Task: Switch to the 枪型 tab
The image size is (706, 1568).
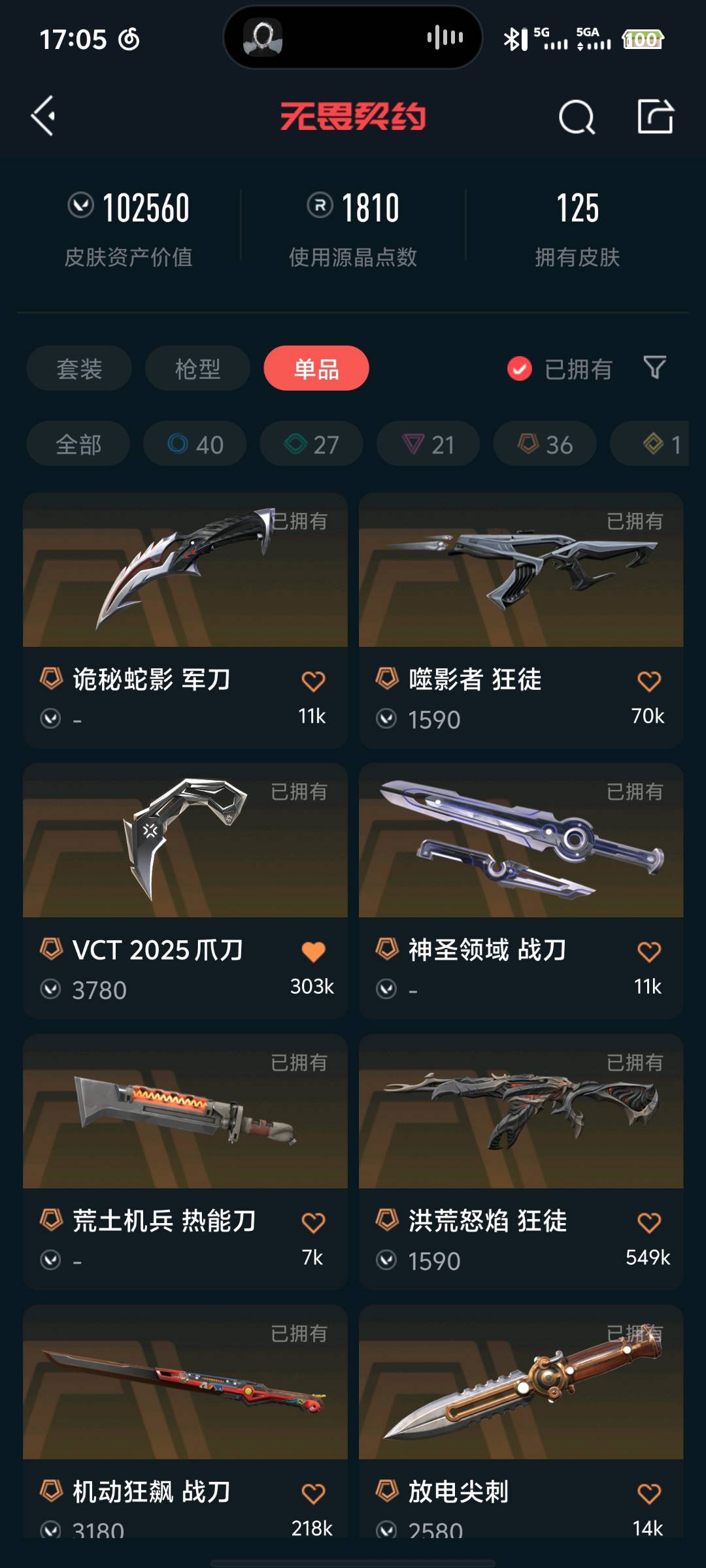Action: click(x=197, y=368)
